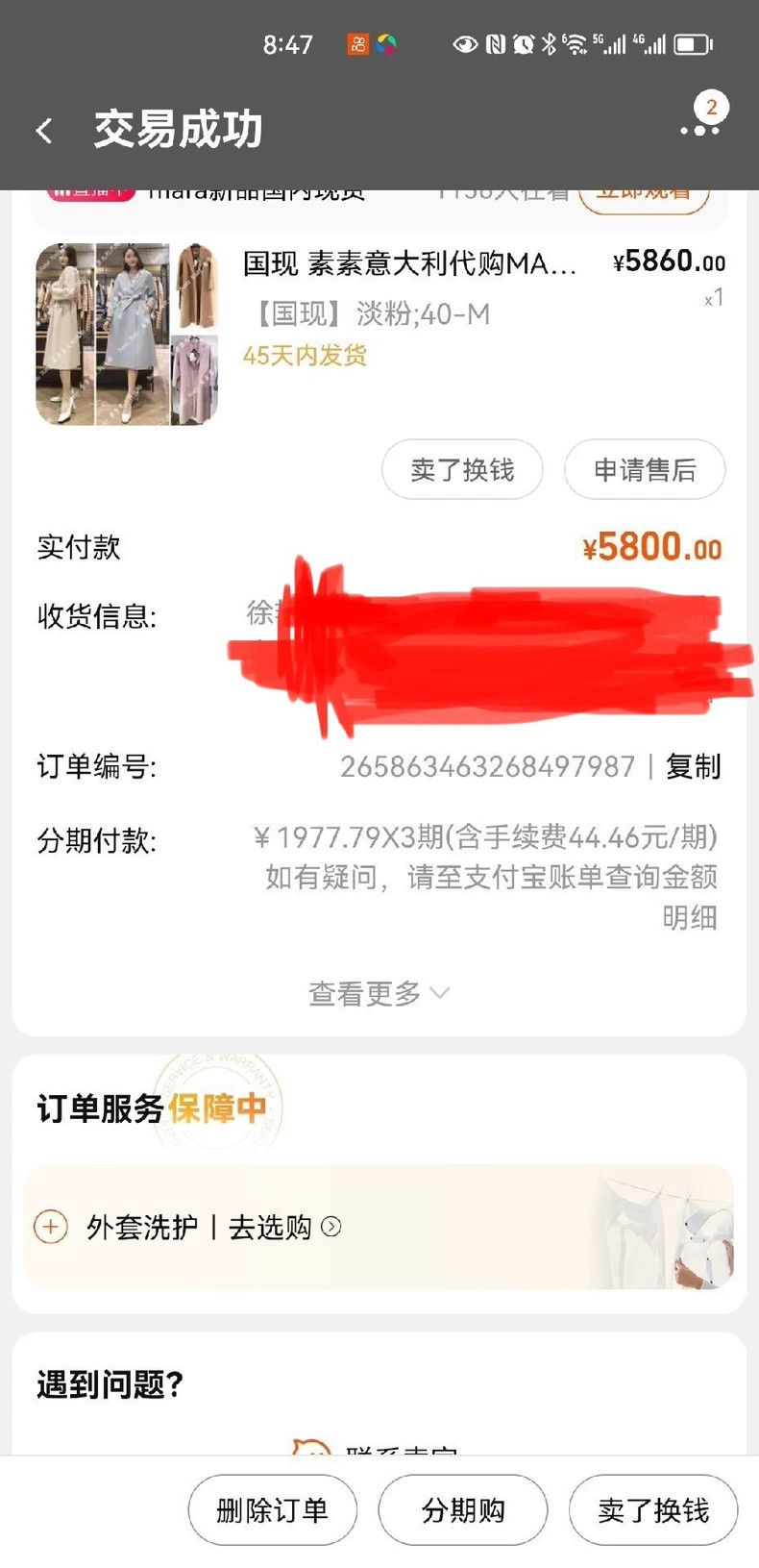Tap 卖了换钱 in the bottom bar
Viewport: 759px width, 1568px height.
[653, 1509]
